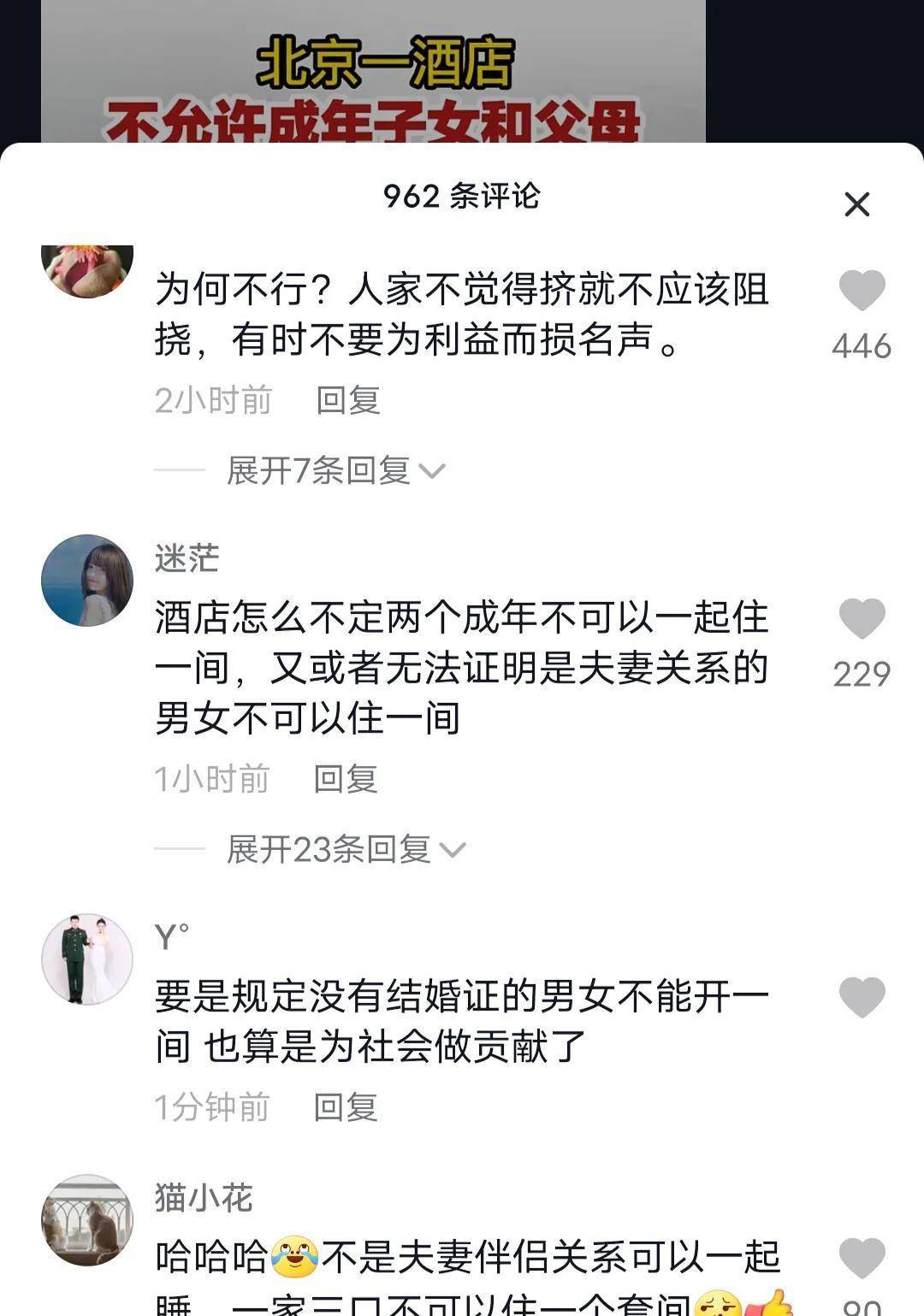Open Y°'s profile avatar
The width and height of the screenshot is (924, 1316).
click(x=87, y=959)
